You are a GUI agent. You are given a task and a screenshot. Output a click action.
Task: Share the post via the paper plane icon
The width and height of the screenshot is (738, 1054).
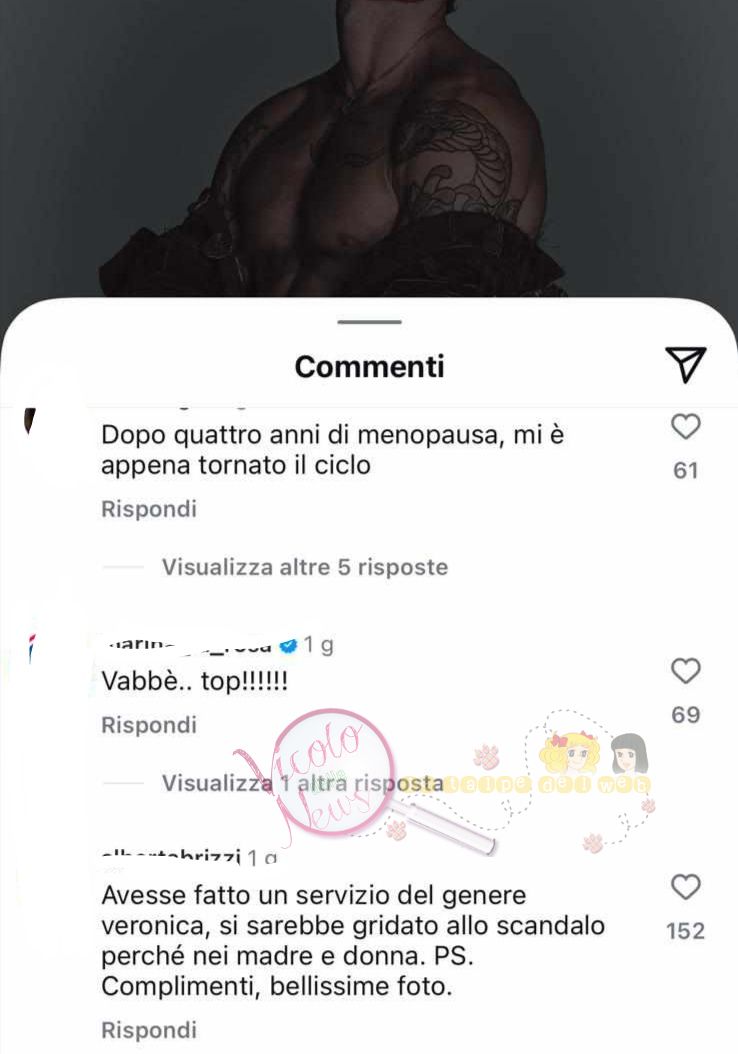(x=686, y=365)
